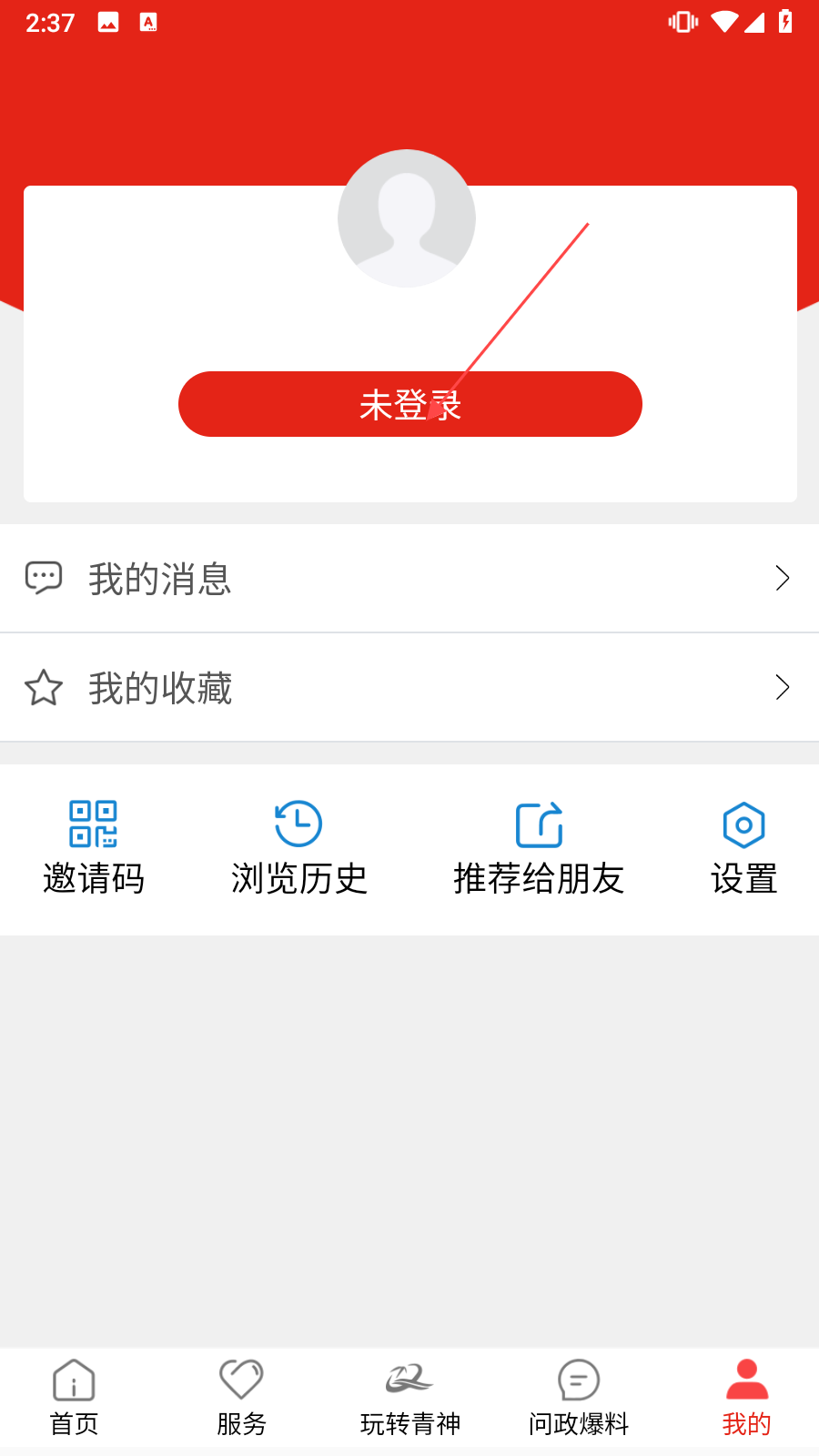Screen dimensions: 819x1456
Task: Tap the default profile avatar
Action: (x=407, y=218)
